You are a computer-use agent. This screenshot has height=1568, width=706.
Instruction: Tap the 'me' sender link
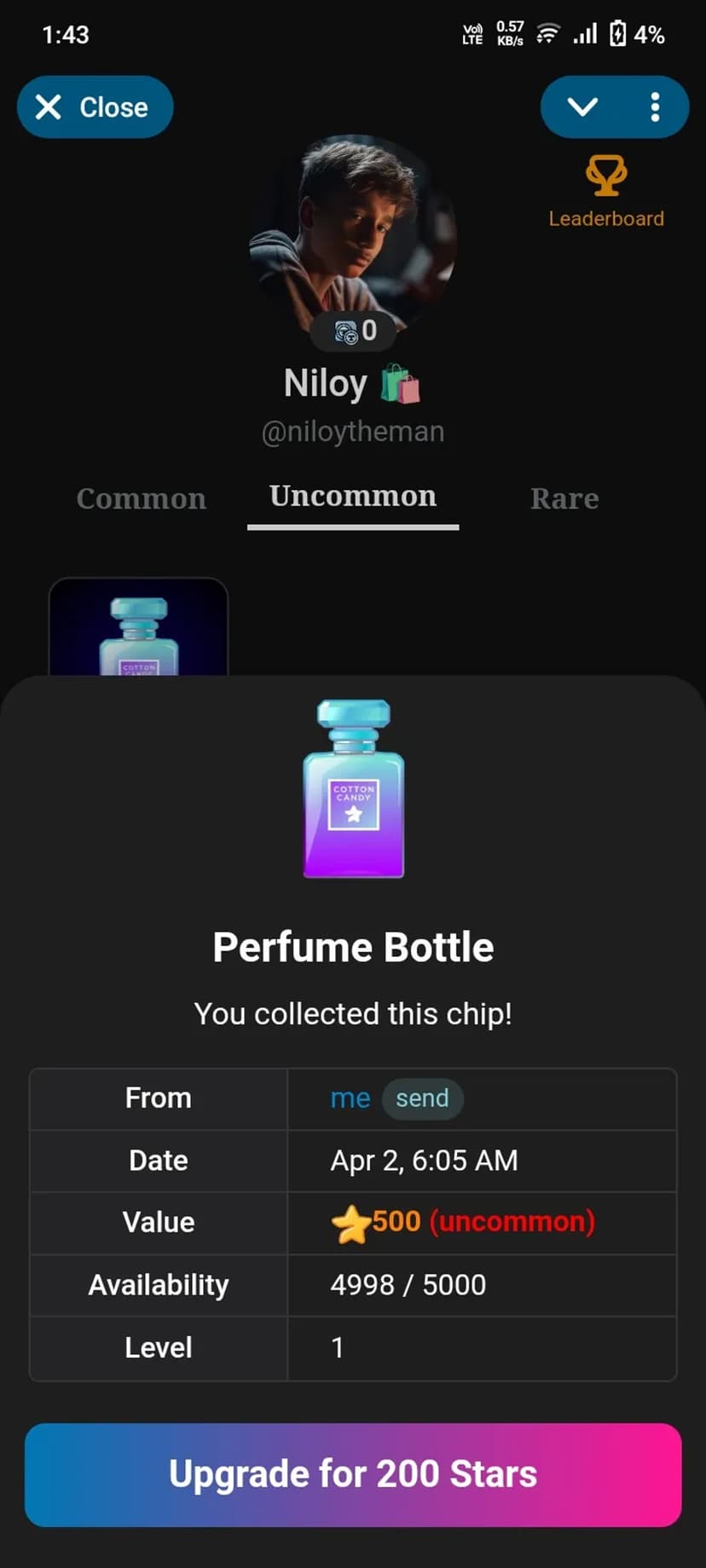pos(350,1098)
